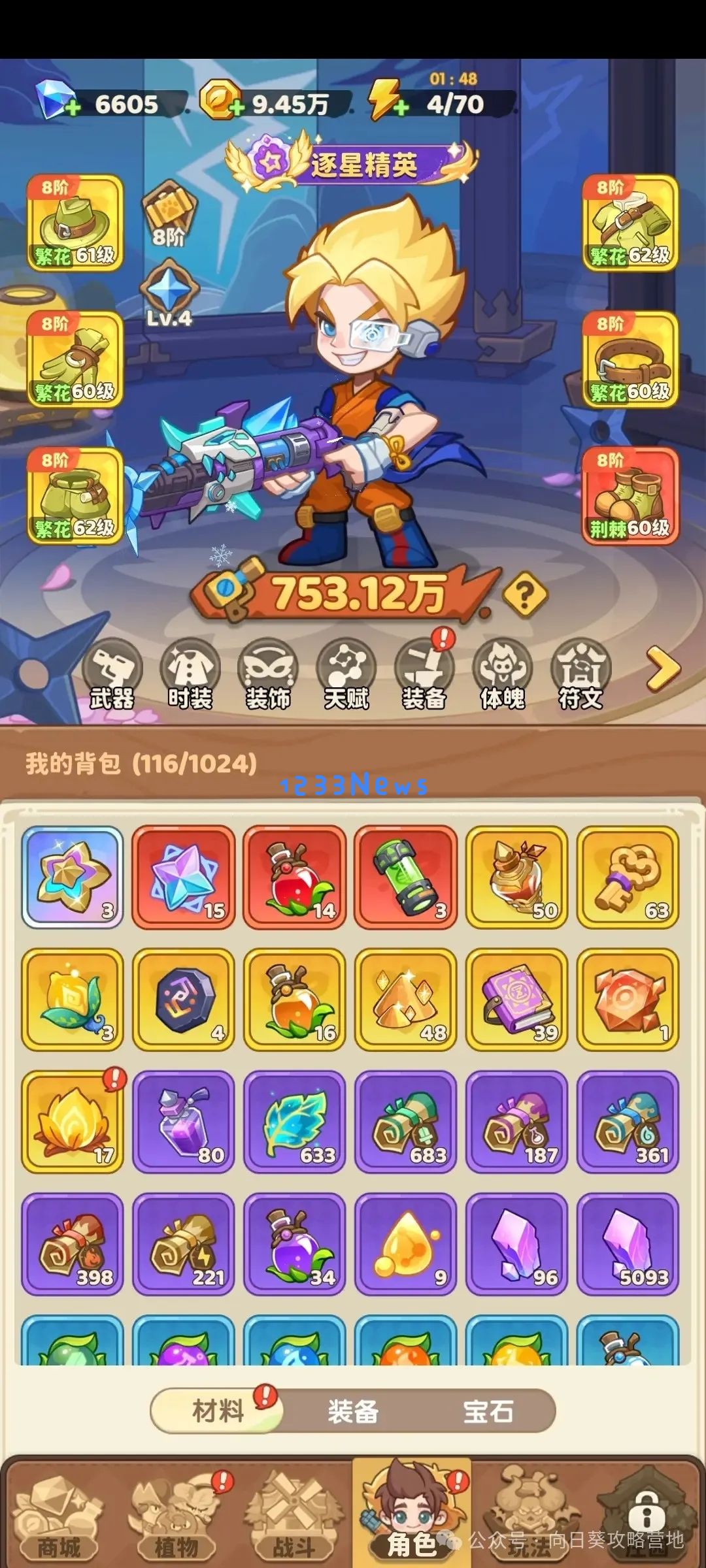Add more diamonds via the plus icon
This screenshot has width=706, height=1568.
[x=72, y=108]
